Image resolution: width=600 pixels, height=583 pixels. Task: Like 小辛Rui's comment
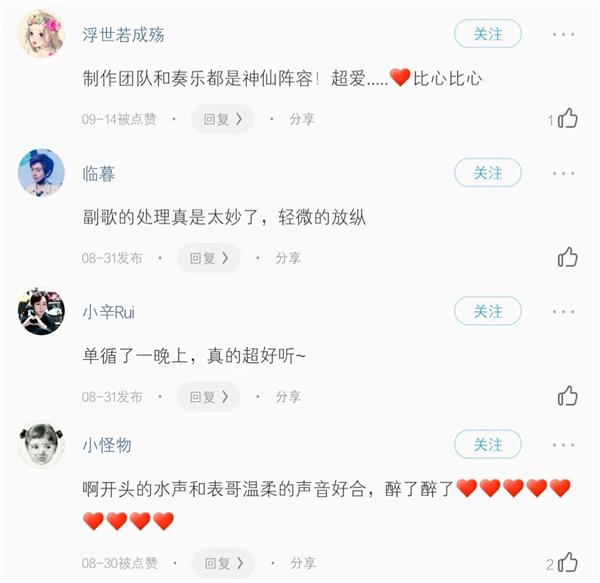pyautogui.click(x=567, y=396)
